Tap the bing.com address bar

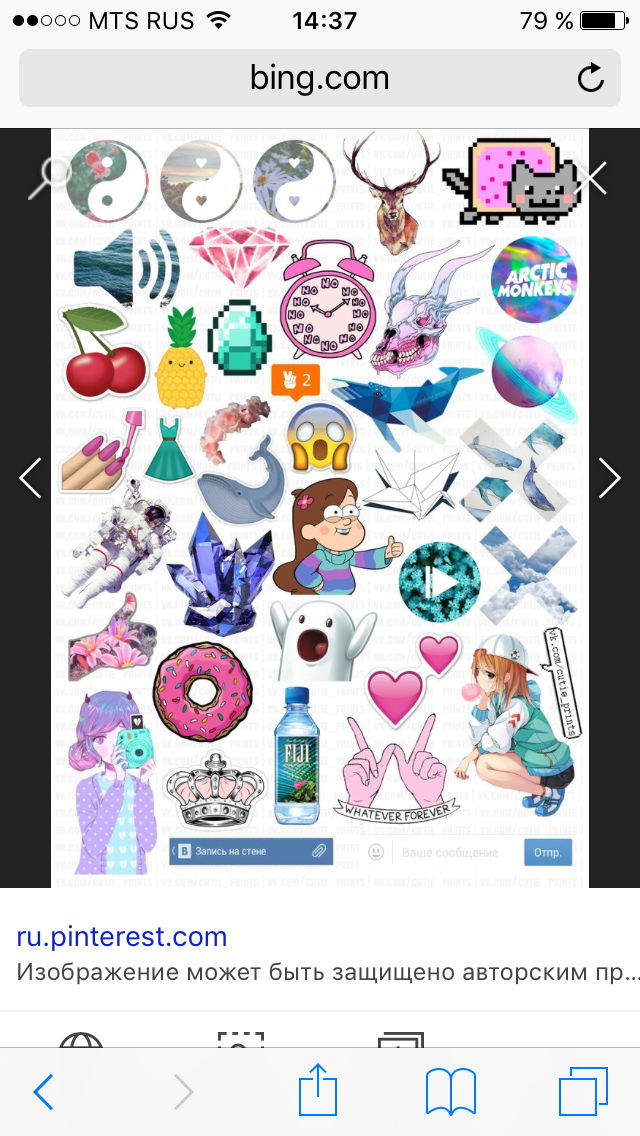(320, 78)
